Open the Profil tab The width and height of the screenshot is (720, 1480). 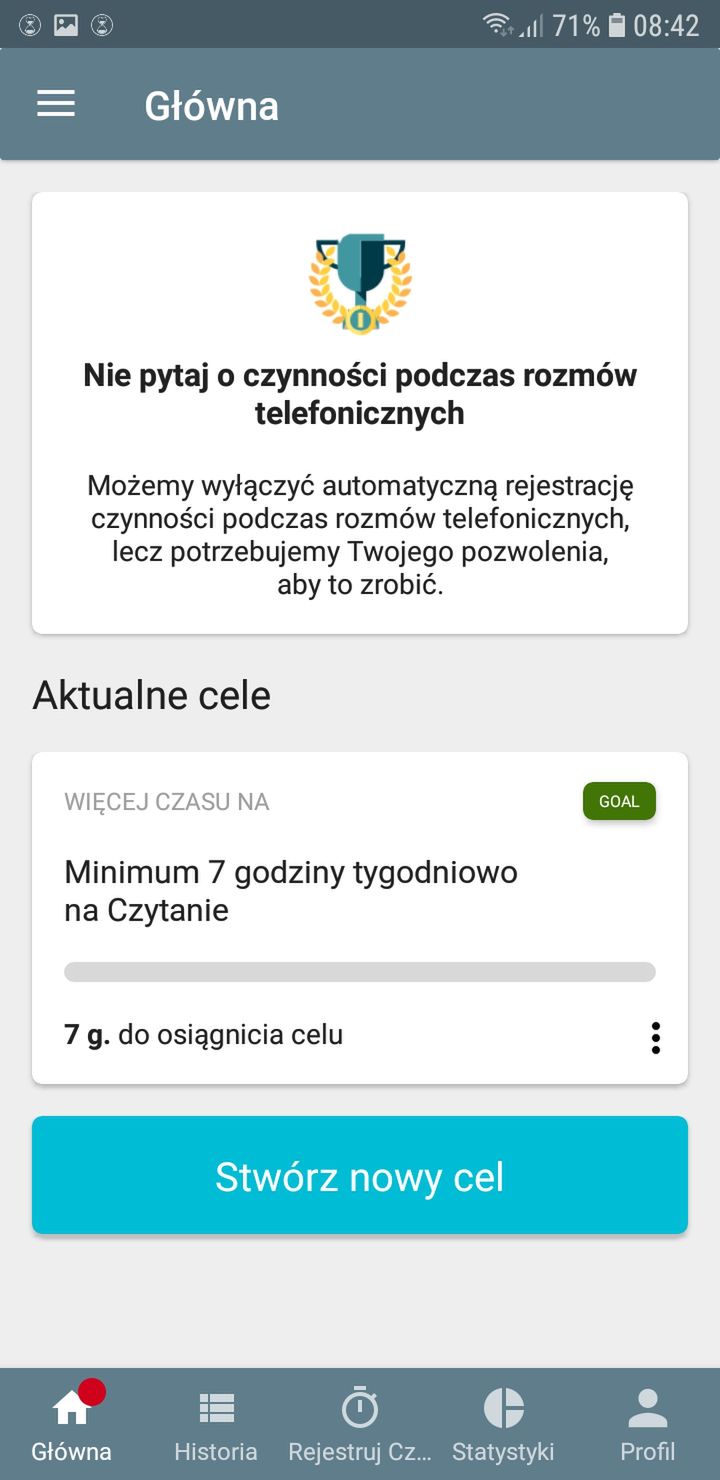[648, 1424]
